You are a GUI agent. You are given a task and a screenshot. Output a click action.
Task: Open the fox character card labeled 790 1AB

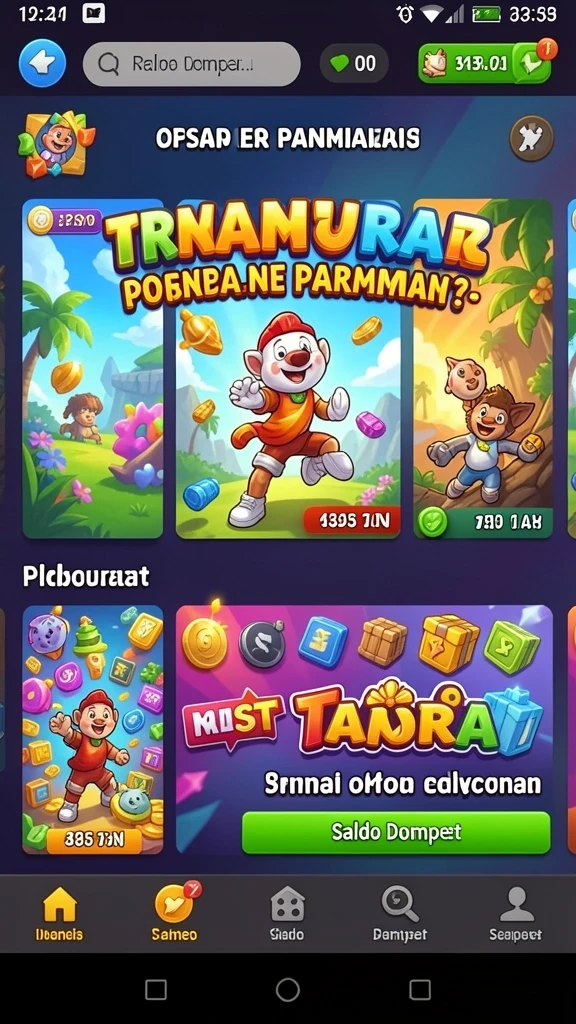click(483, 369)
